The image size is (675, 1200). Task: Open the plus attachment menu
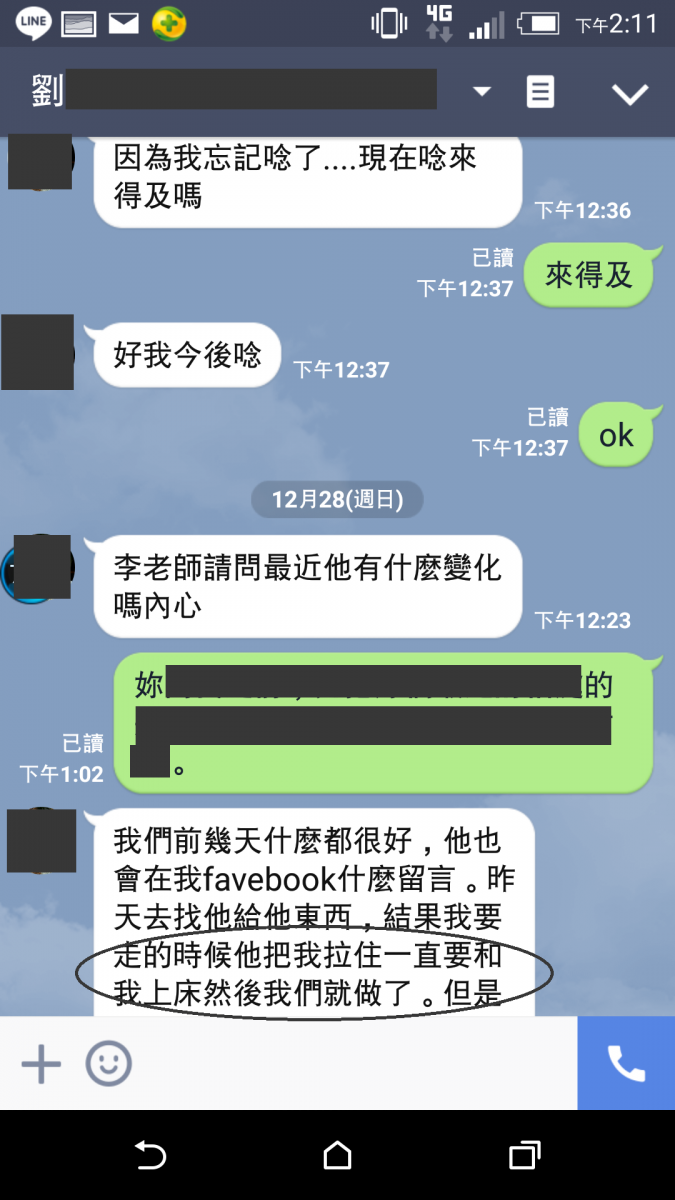42,1064
